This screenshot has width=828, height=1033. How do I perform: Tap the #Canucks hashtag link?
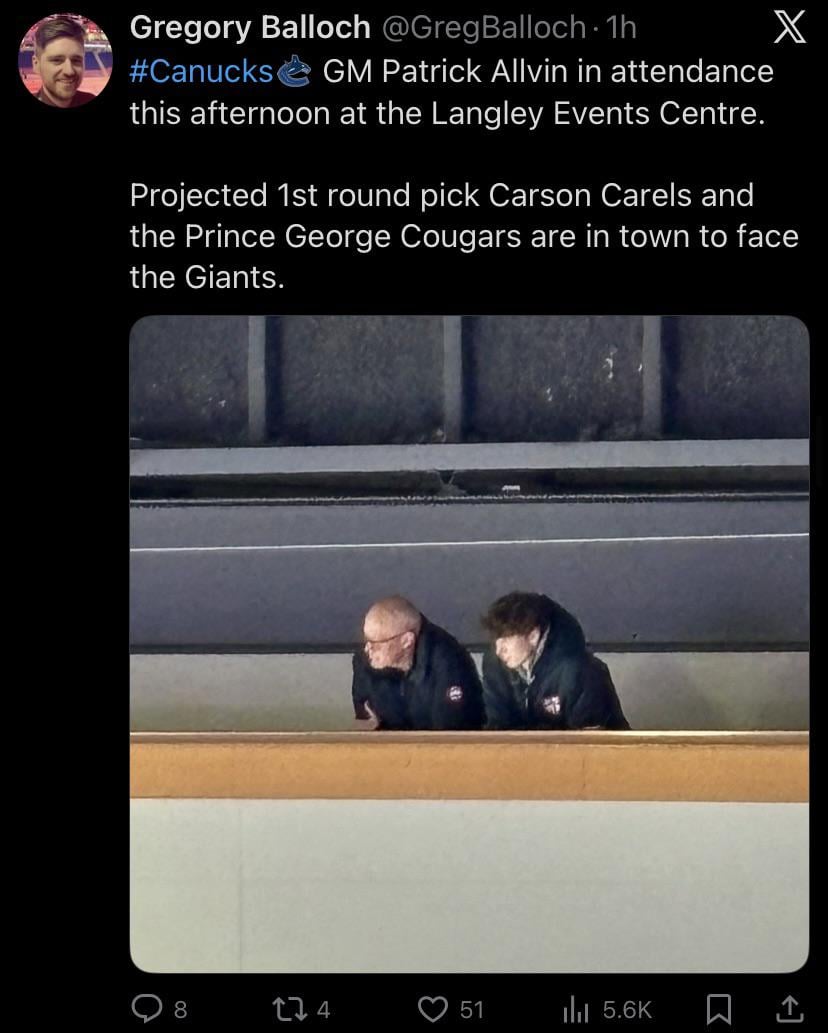point(202,71)
